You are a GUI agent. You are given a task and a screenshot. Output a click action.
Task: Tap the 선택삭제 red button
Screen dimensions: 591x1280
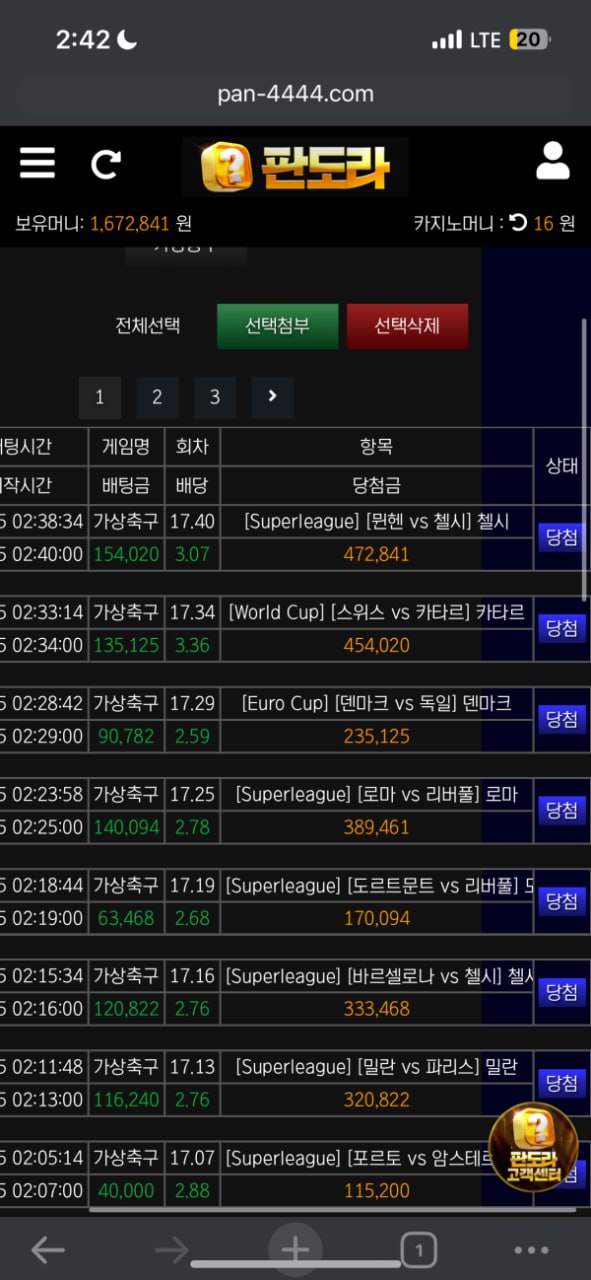coord(407,326)
